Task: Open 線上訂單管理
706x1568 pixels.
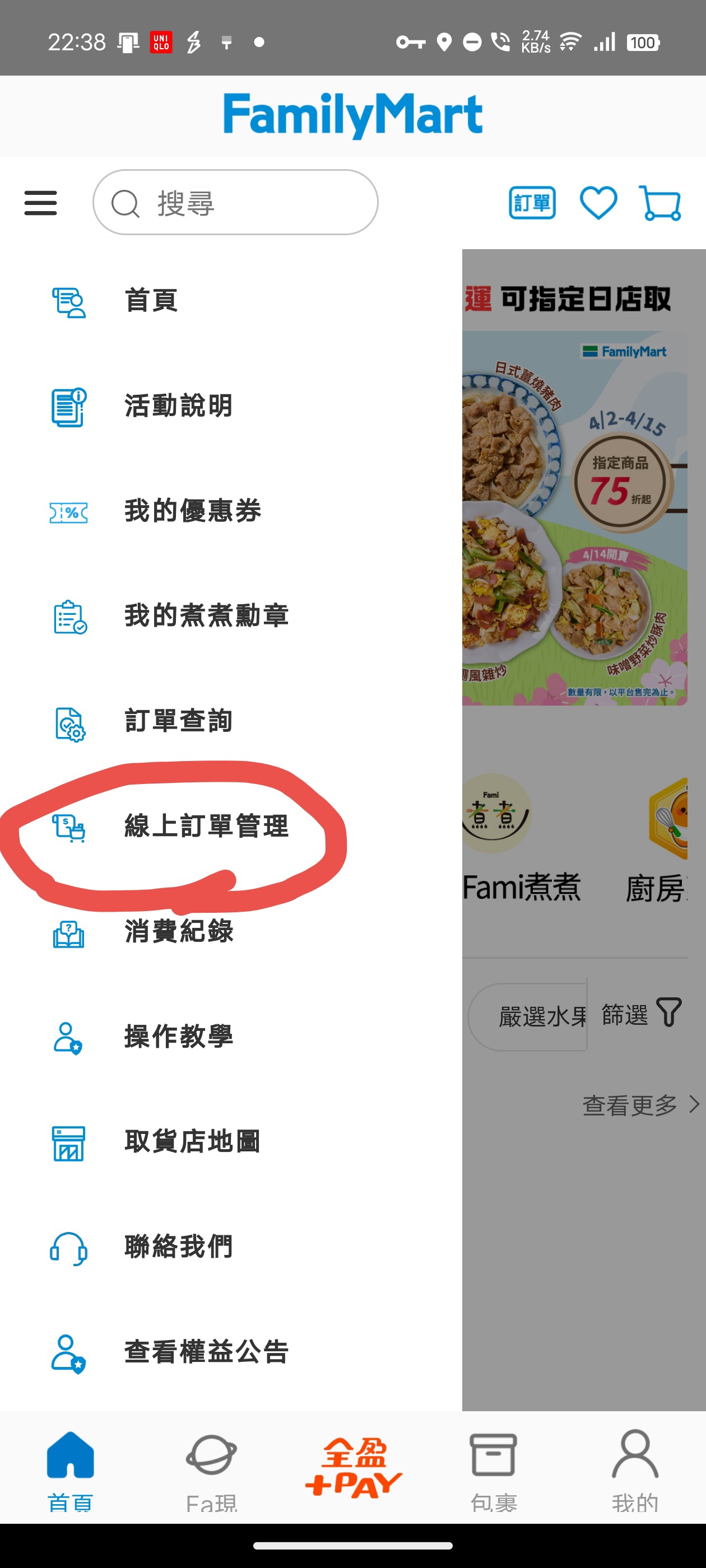Action: pyautogui.click(x=206, y=826)
